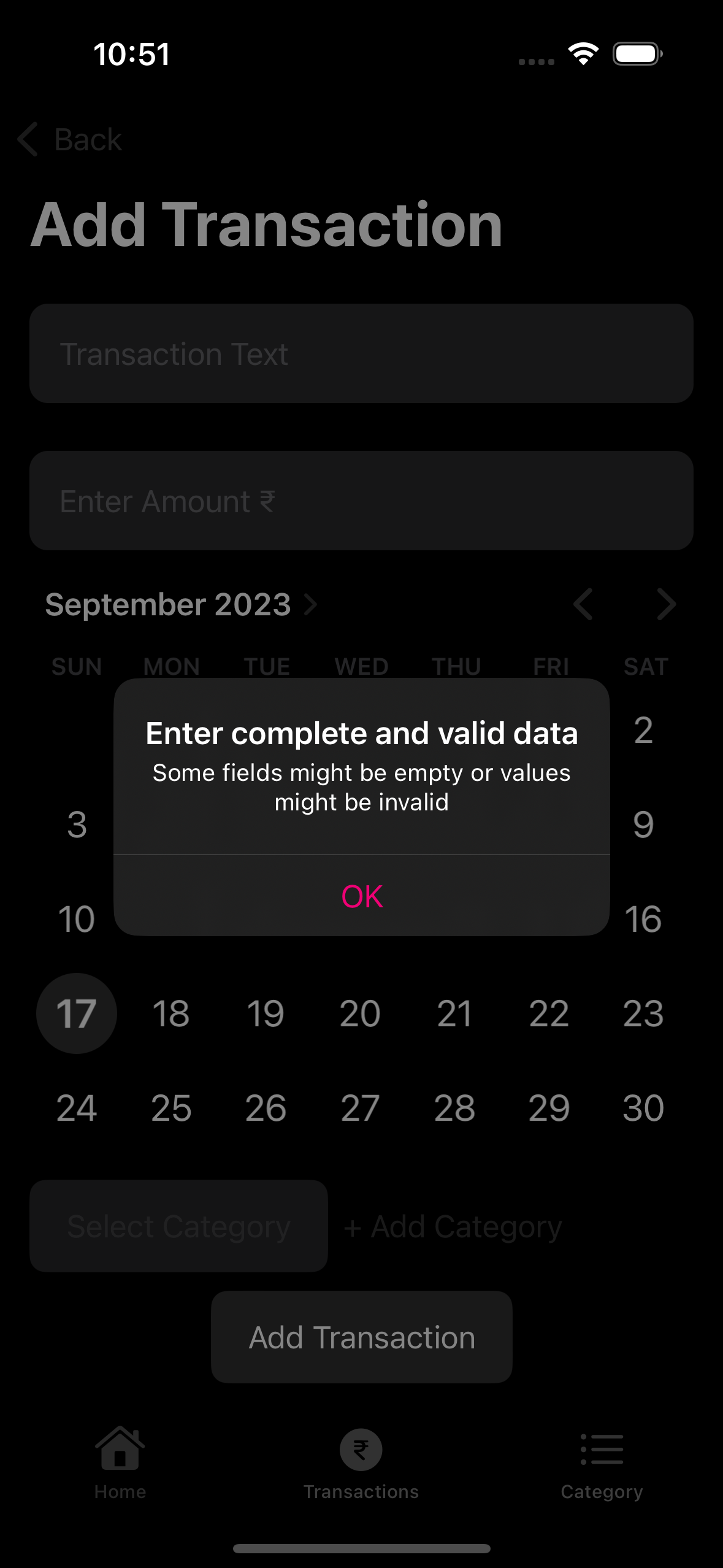Collapse the month-year selector chevron
Viewport: 723px width, 1568px height.
(x=312, y=604)
